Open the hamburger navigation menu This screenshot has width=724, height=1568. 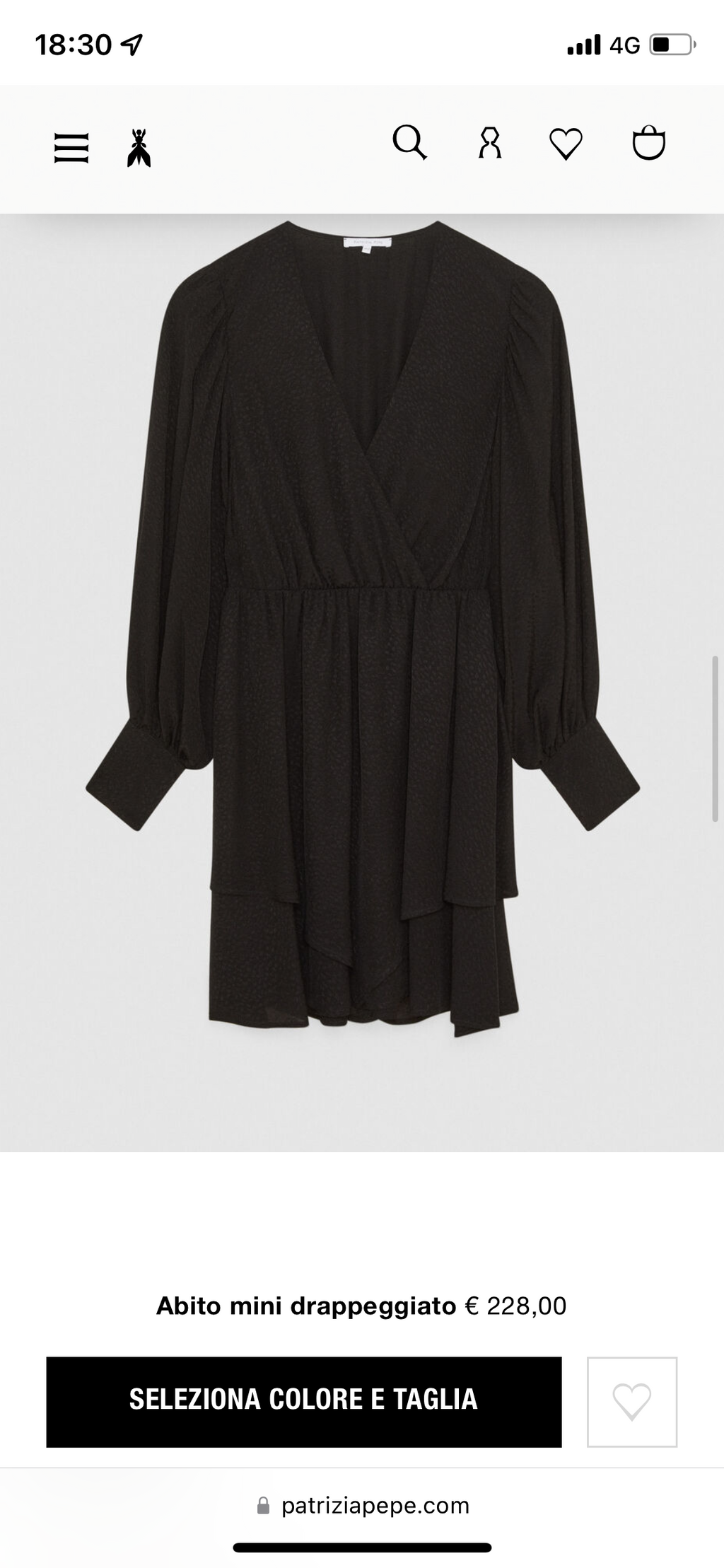point(71,149)
